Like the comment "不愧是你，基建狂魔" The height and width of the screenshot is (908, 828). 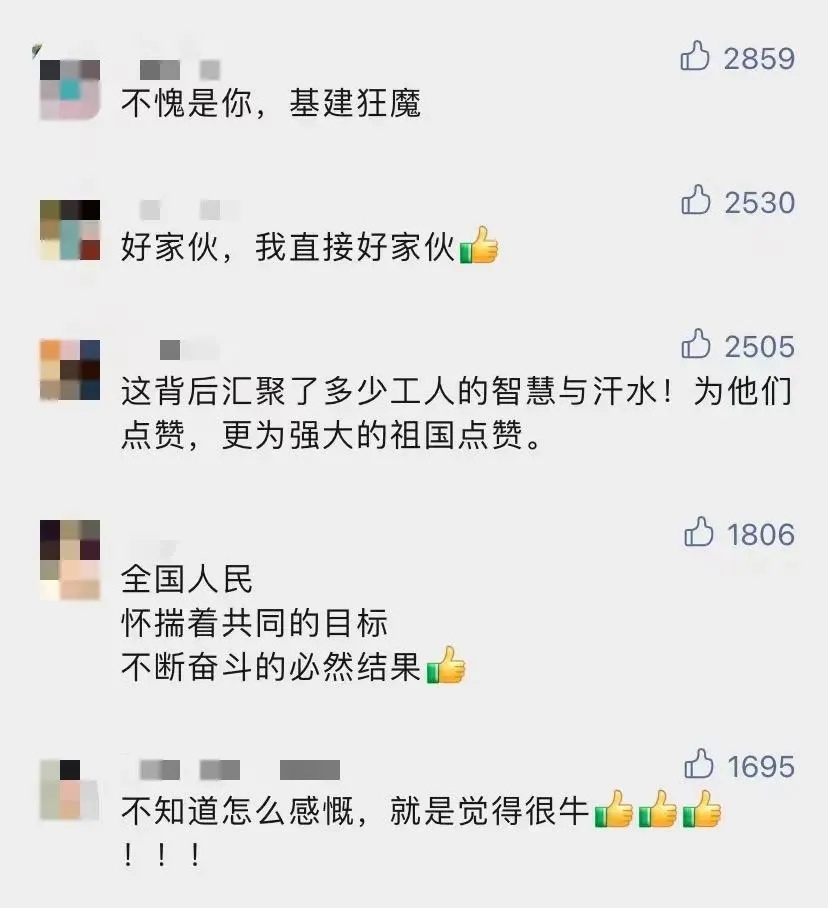697,57
